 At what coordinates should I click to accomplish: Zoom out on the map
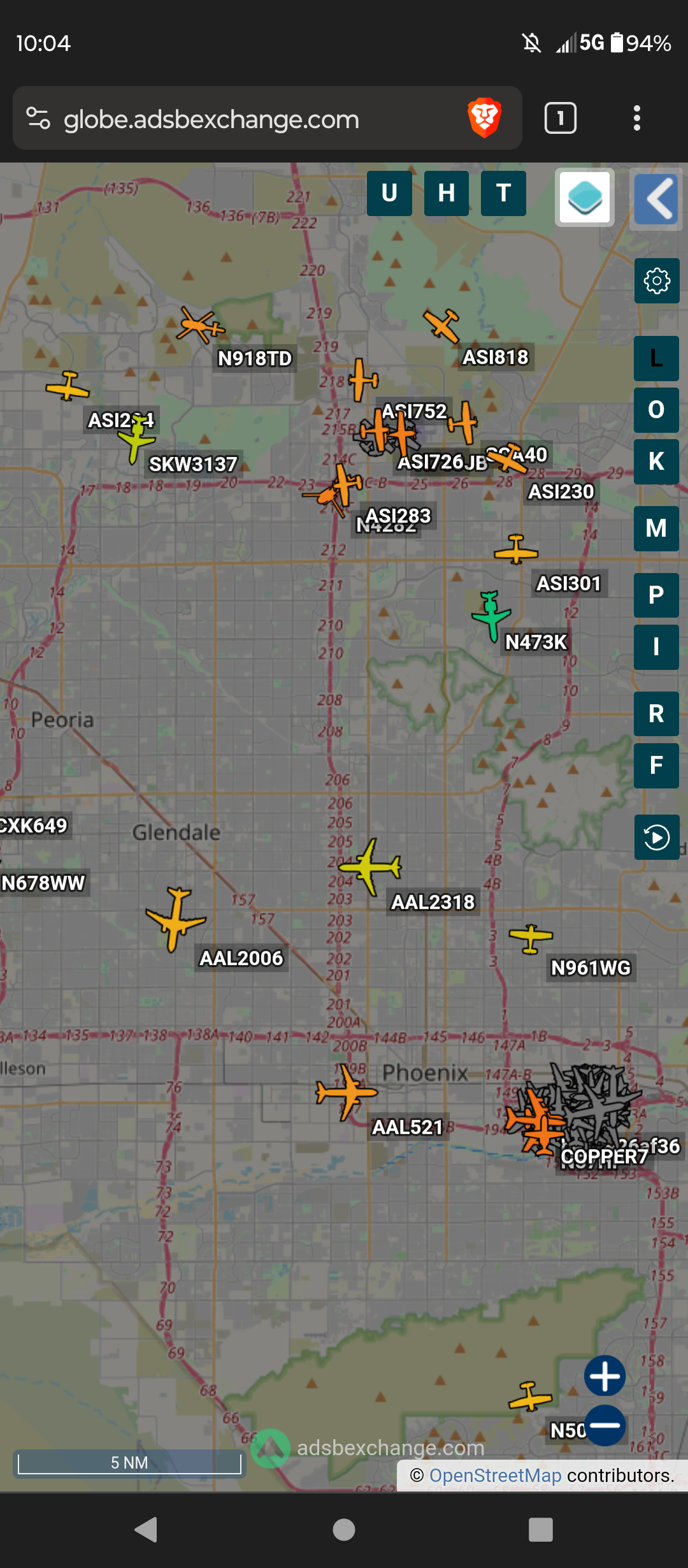[605, 1425]
